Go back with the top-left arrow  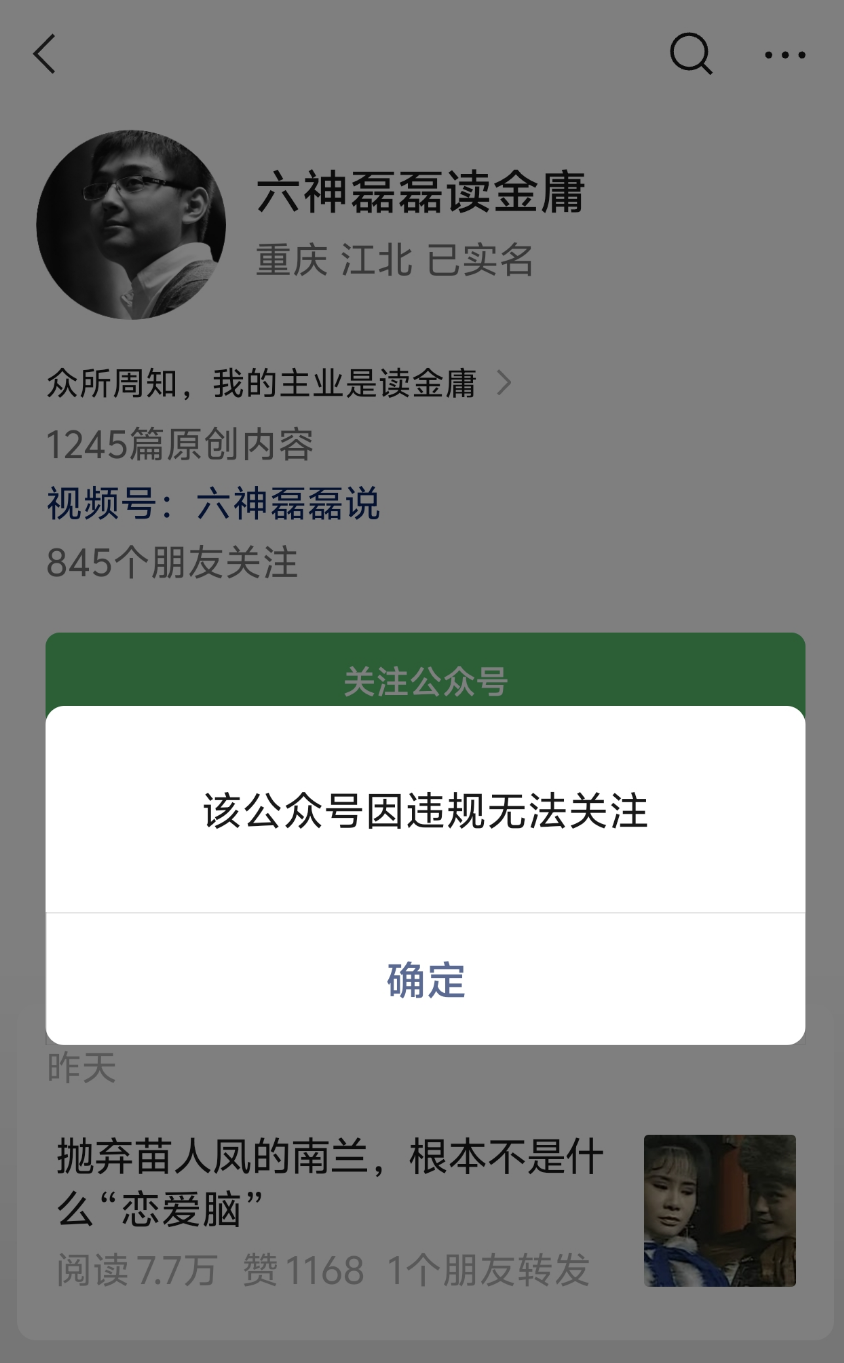pos(44,54)
